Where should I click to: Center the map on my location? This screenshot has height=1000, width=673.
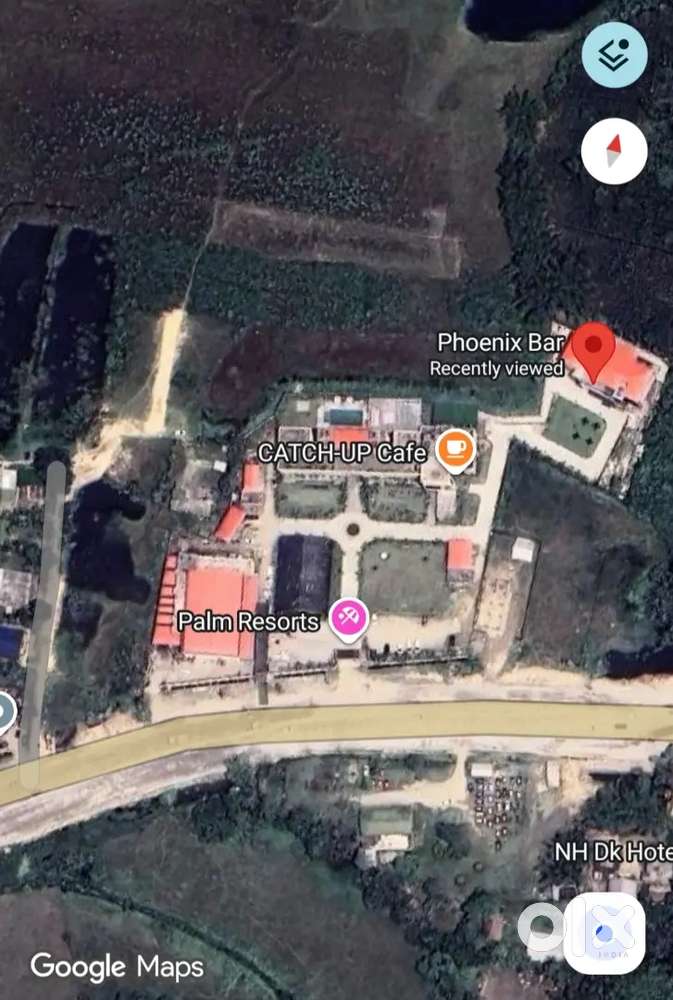(x=604, y=934)
